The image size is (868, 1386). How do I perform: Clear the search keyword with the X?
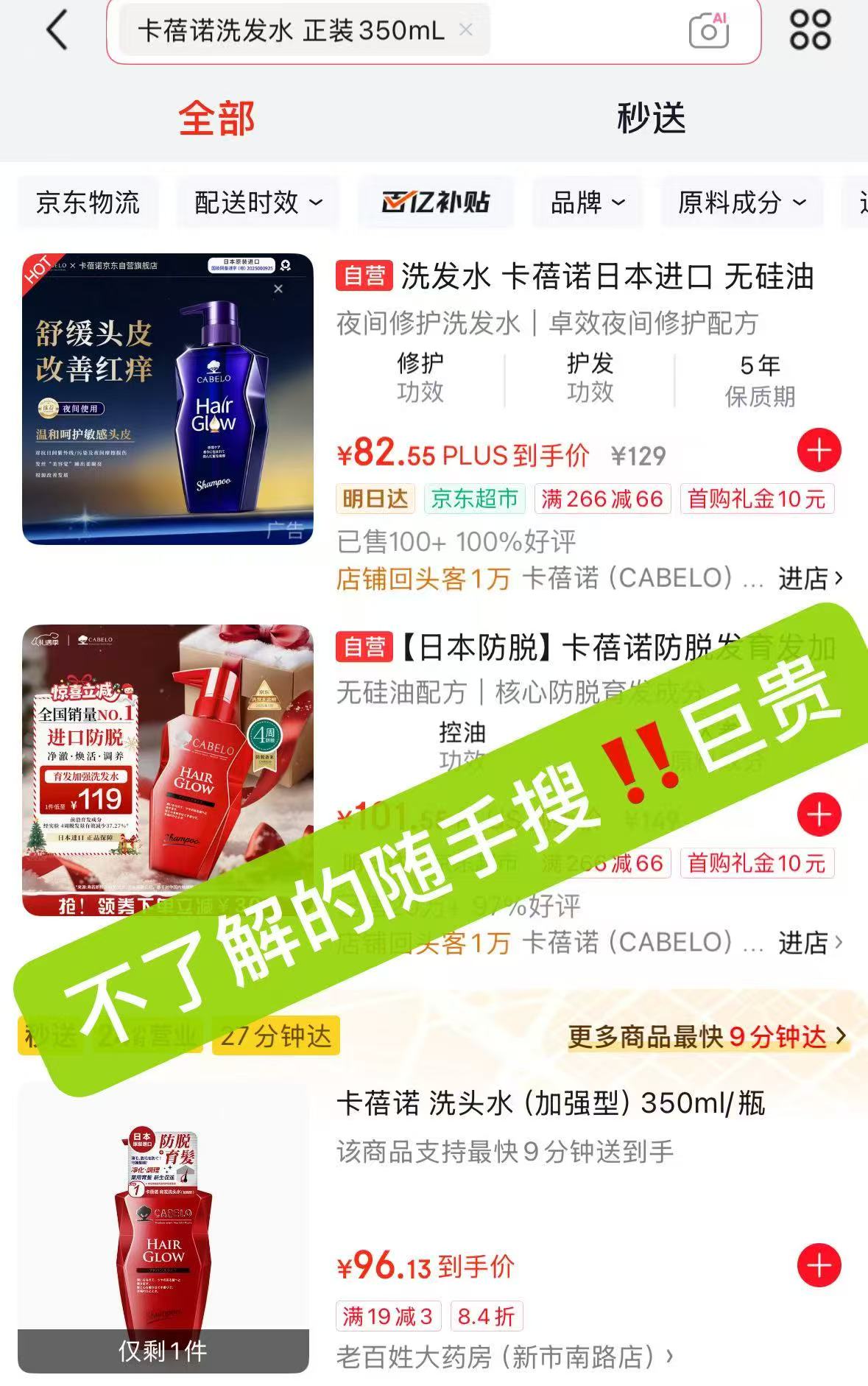[x=465, y=30]
